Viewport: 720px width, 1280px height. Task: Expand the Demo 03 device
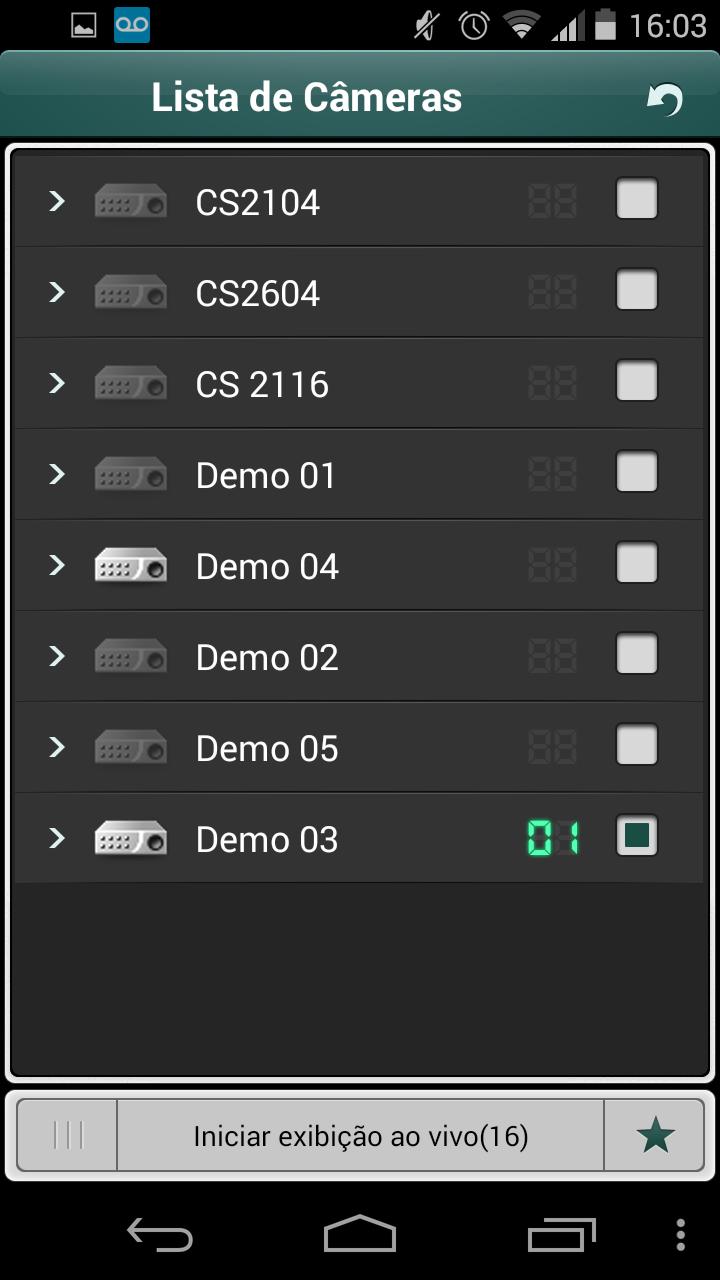(57, 839)
